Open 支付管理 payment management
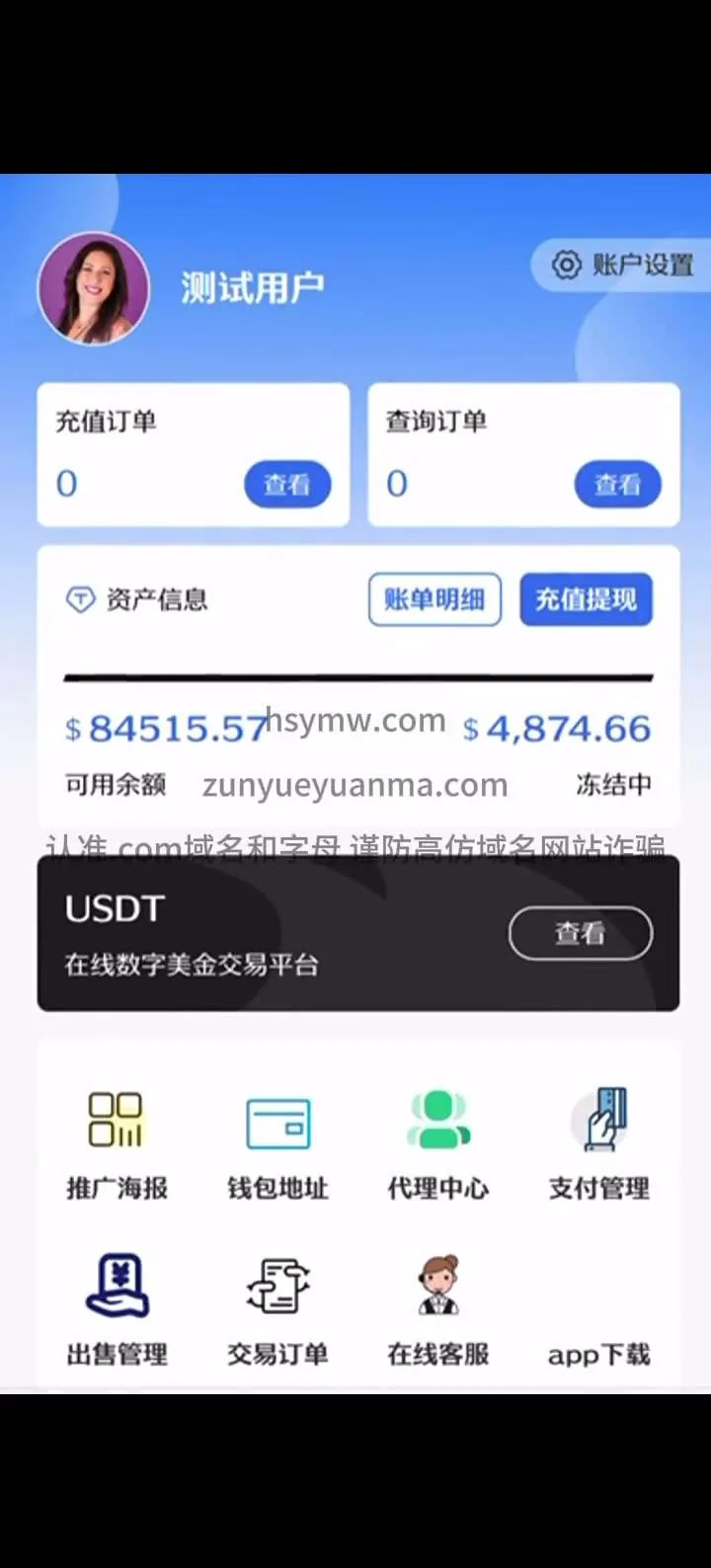 599,1143
